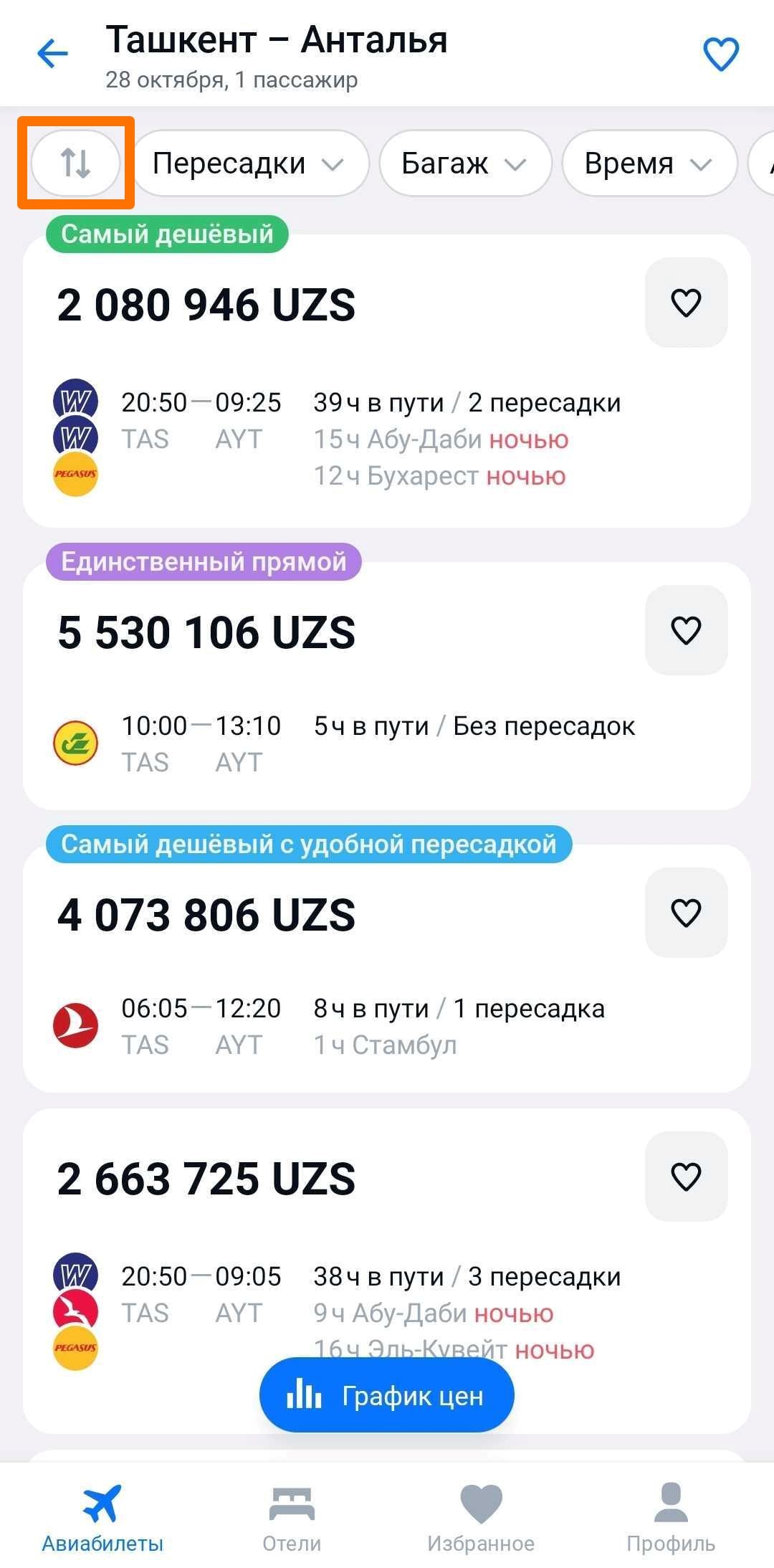The width and height of the screenshot is (774, 1568).
Task: Select the Авиабилеты tab
Action: pyautogui.click(x=102, y=1517)
